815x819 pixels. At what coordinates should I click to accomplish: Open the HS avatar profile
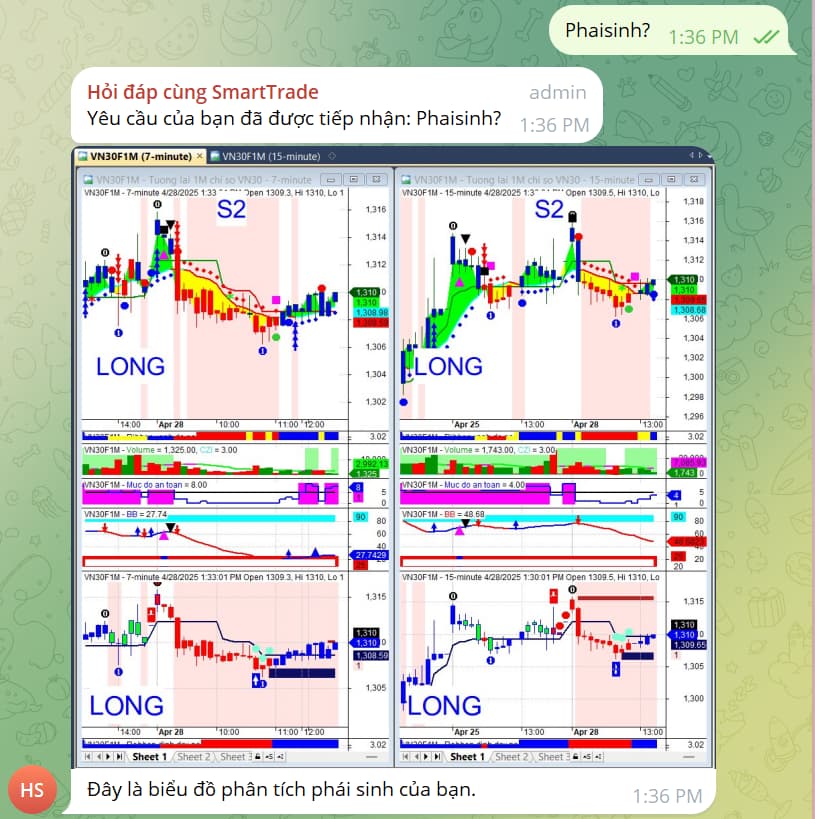[32, 789]
